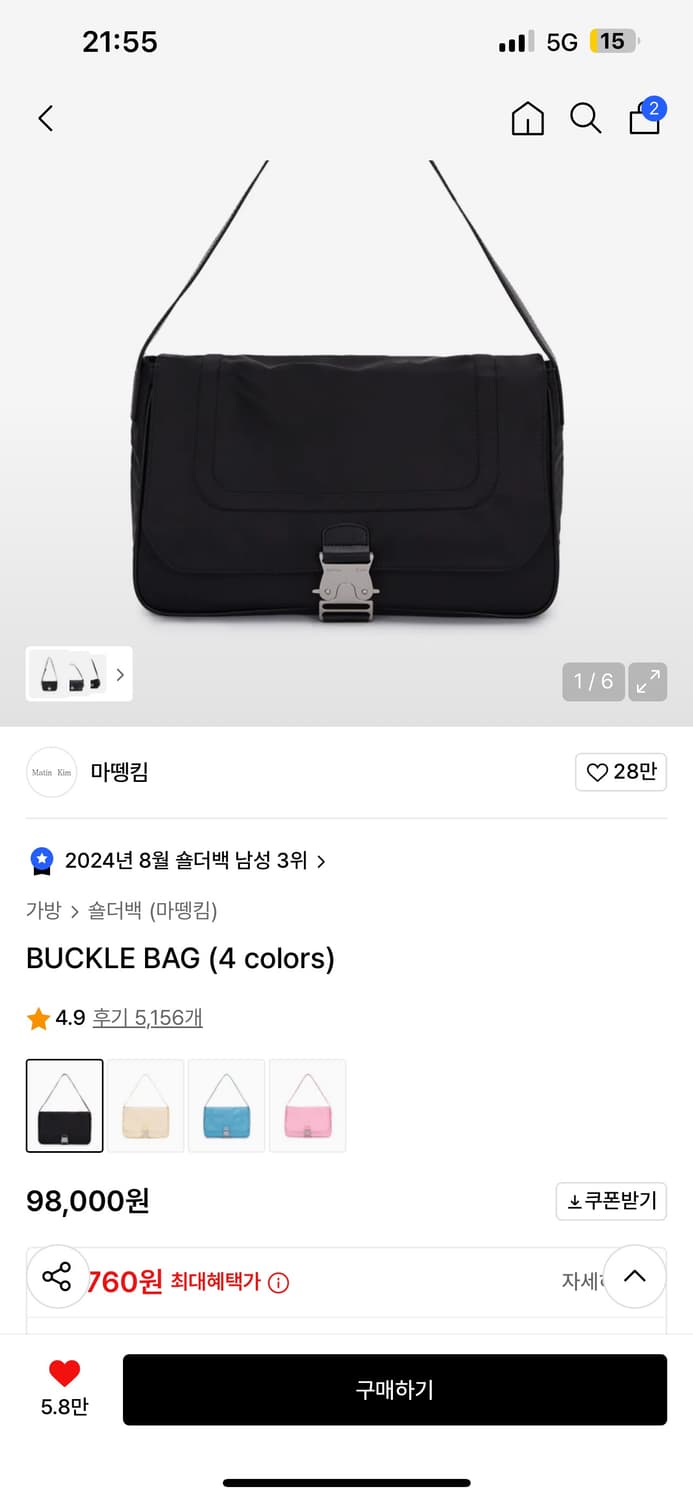Open the search magnifier icon

point(585,119)
